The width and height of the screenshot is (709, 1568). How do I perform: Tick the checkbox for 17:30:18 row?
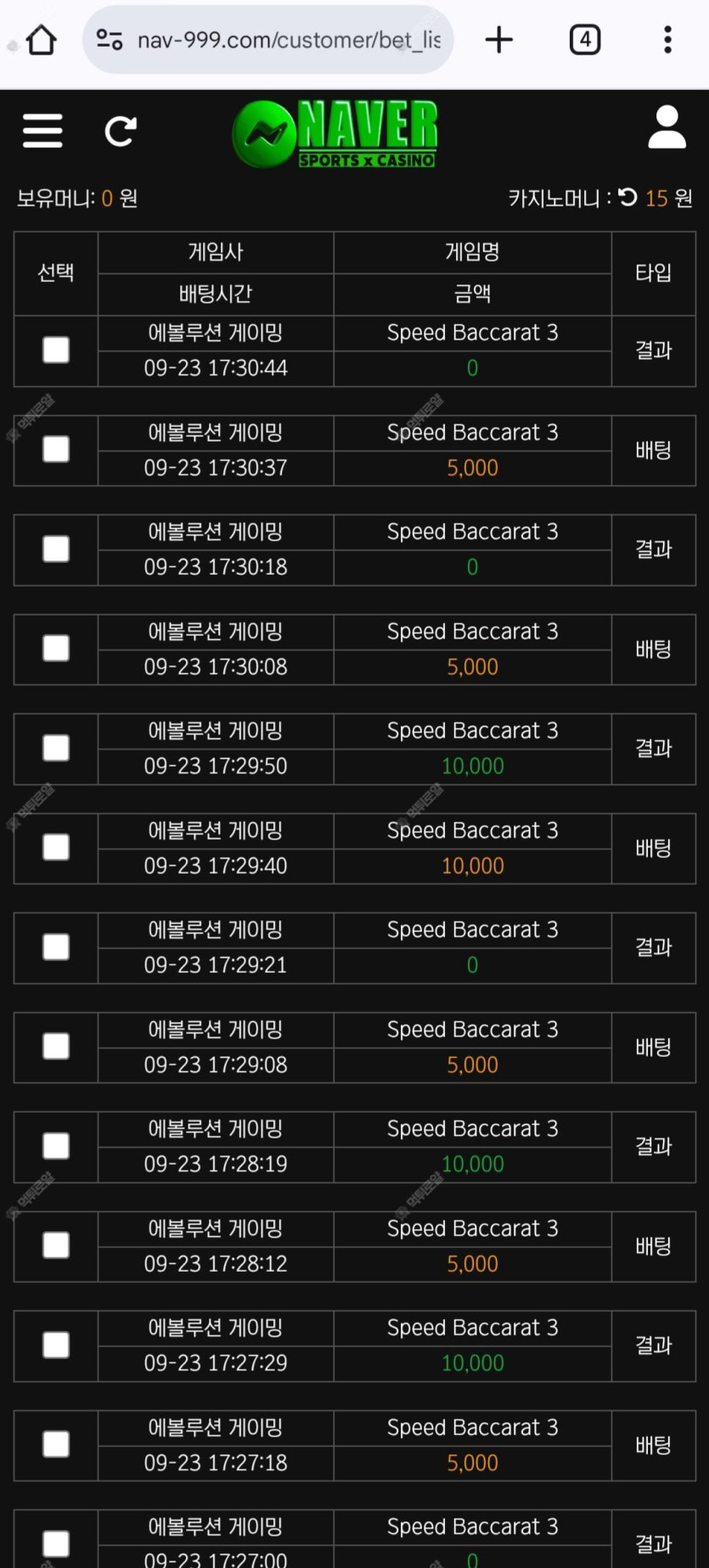pos(56,548)
